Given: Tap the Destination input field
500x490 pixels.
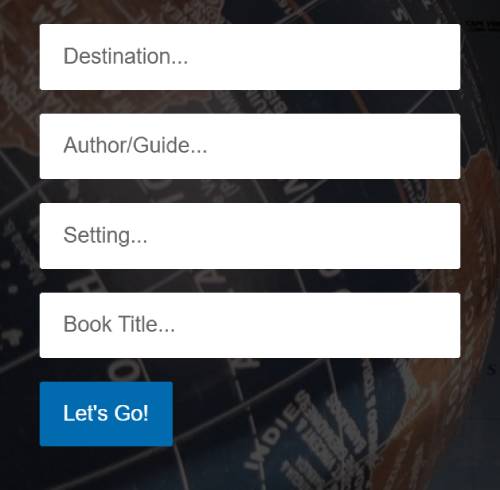Looking at the screenshot, I should click(250, 57).
